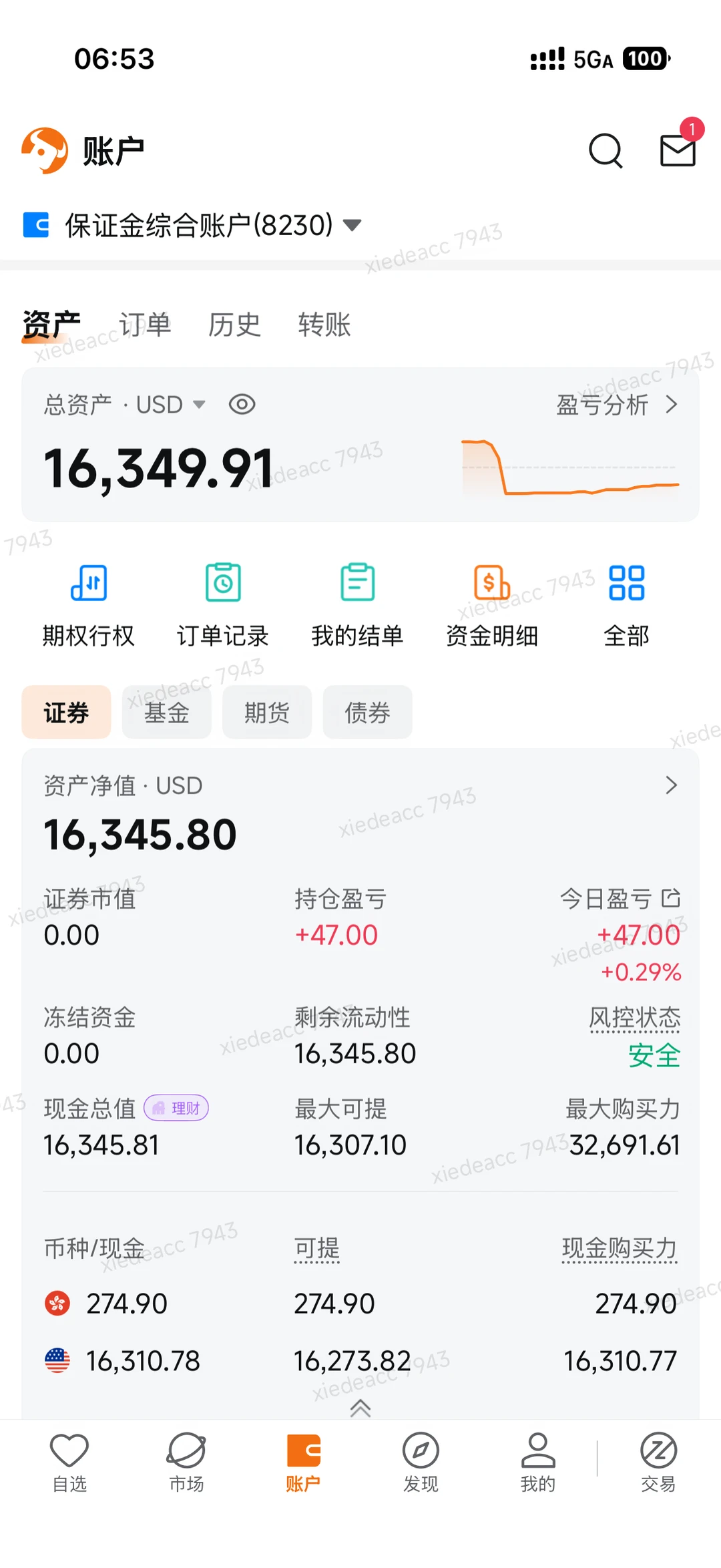Open 资金明细

492,605
